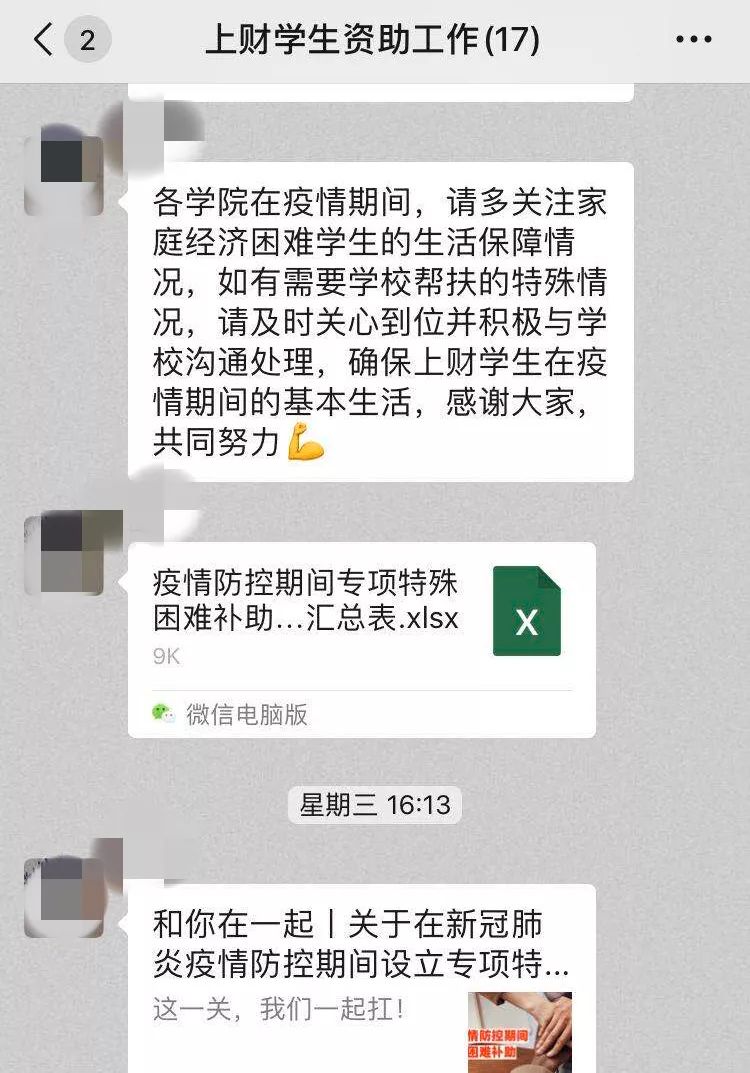This screenshot has width=750, height=1073.
Task: View profile of the xlsx file sender
Action: [x=64, y=554]
